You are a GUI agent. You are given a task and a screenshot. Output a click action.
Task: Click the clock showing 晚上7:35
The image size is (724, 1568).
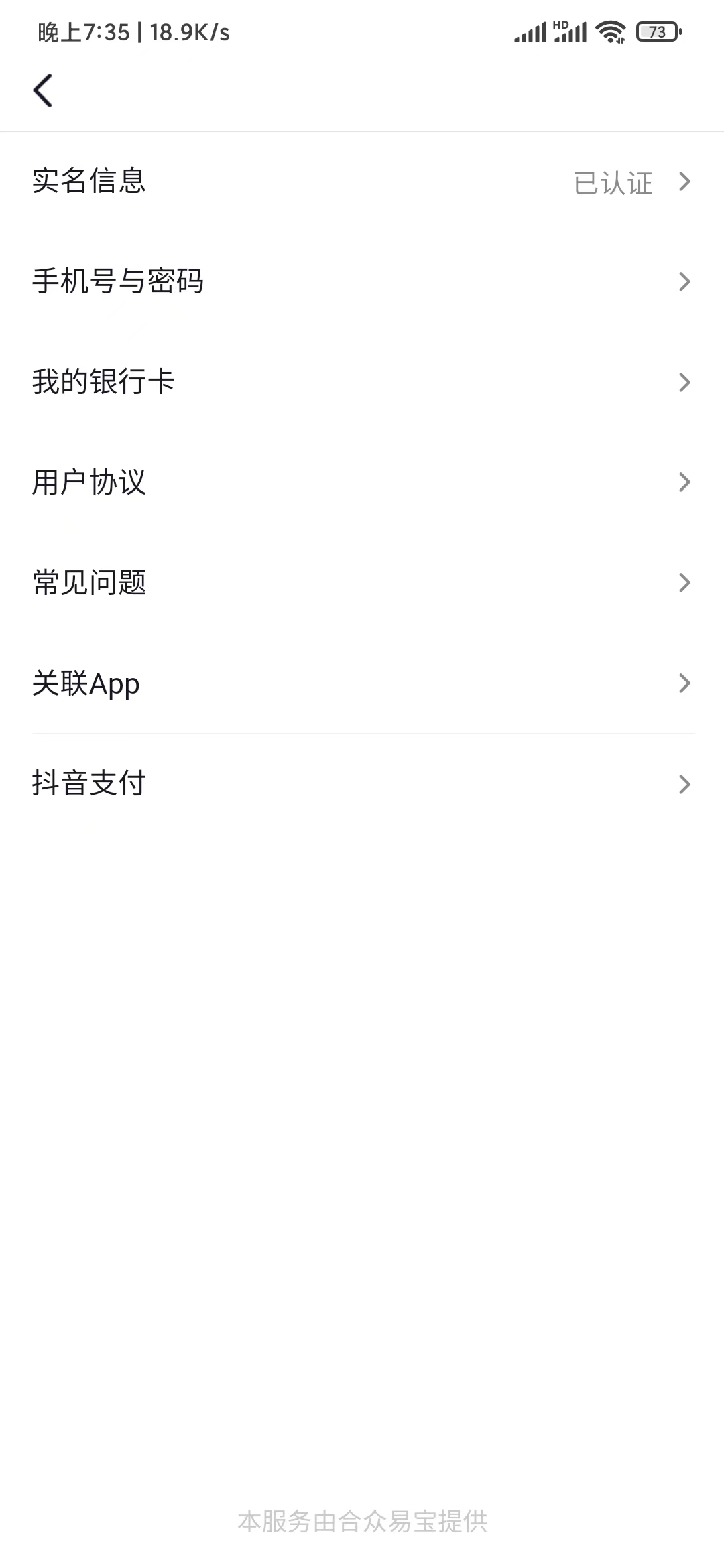pos(78,30)
